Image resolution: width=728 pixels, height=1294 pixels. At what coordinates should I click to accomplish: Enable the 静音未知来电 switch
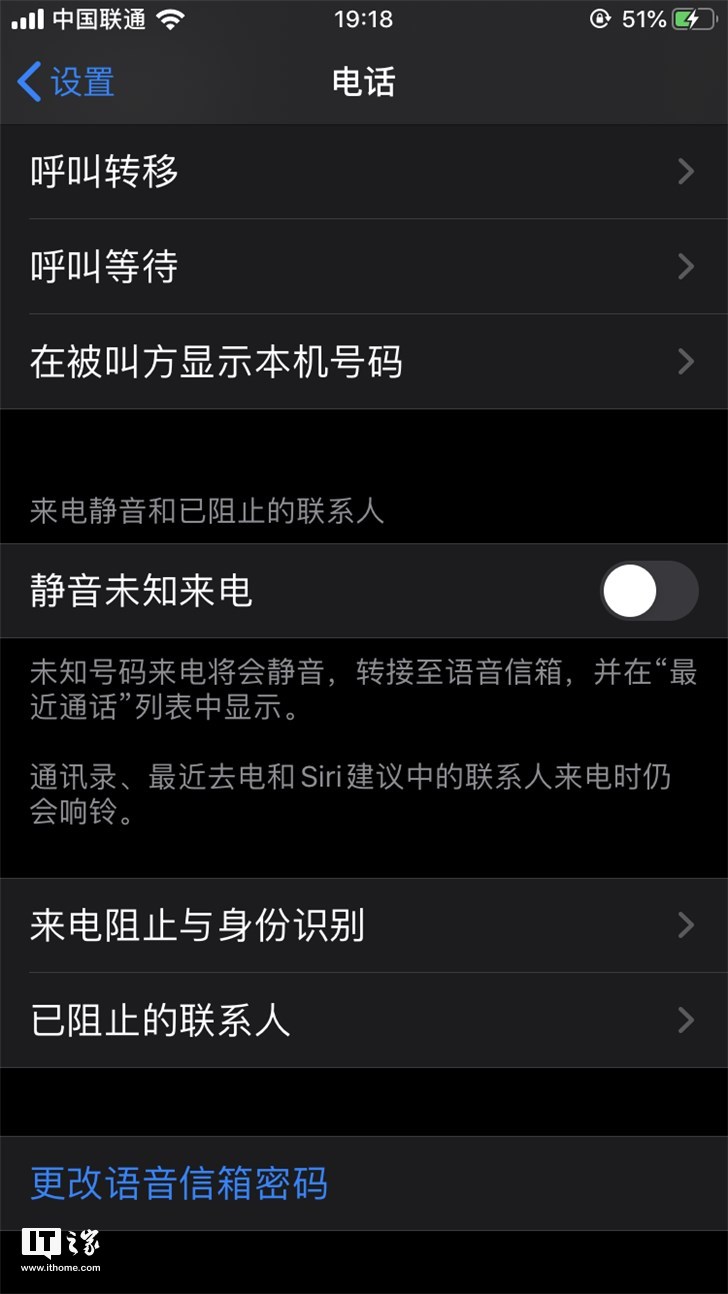coord(648,592)
